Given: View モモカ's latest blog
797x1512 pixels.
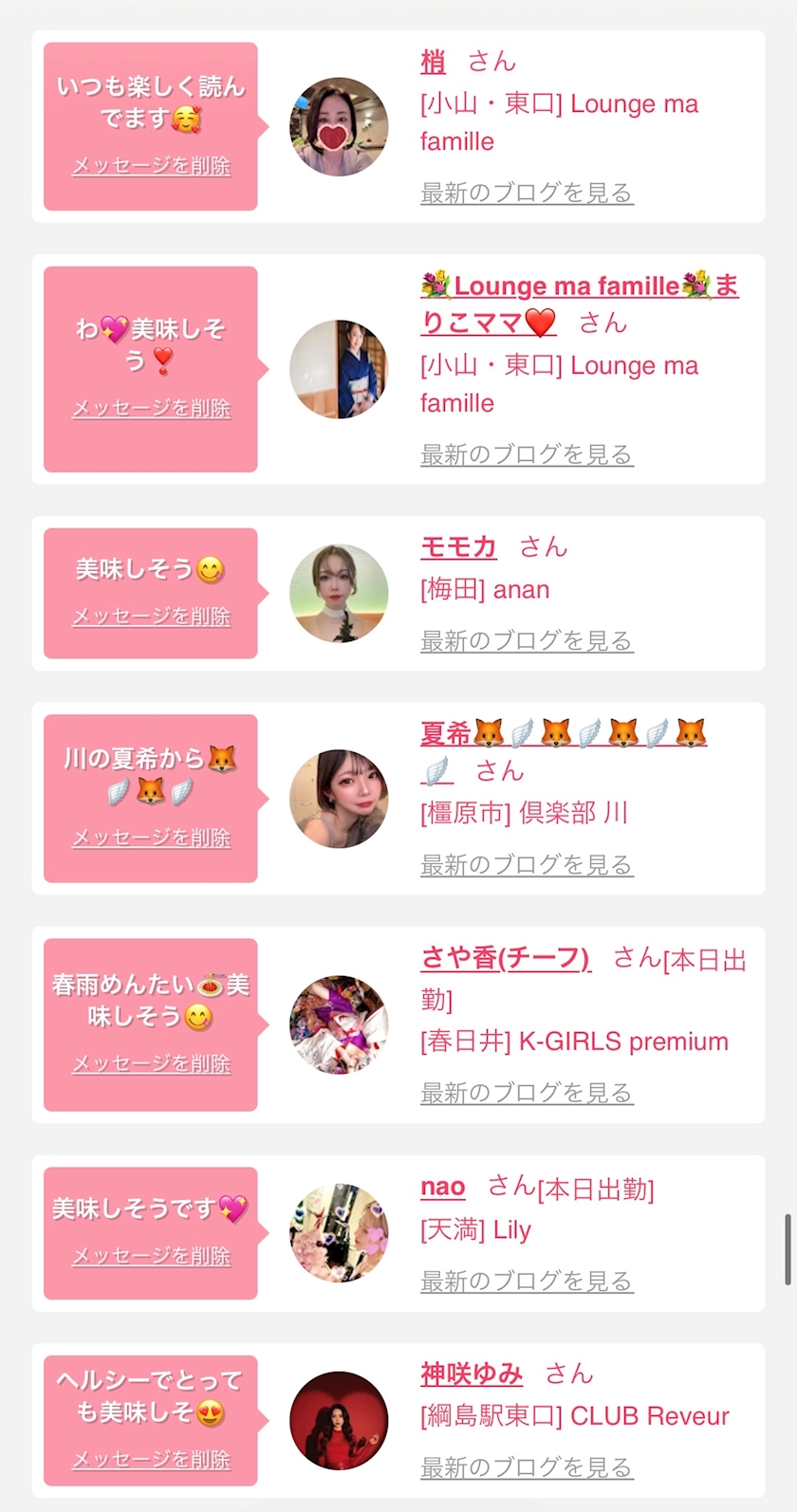Looking at the screenshot, I should click(527, 641).
